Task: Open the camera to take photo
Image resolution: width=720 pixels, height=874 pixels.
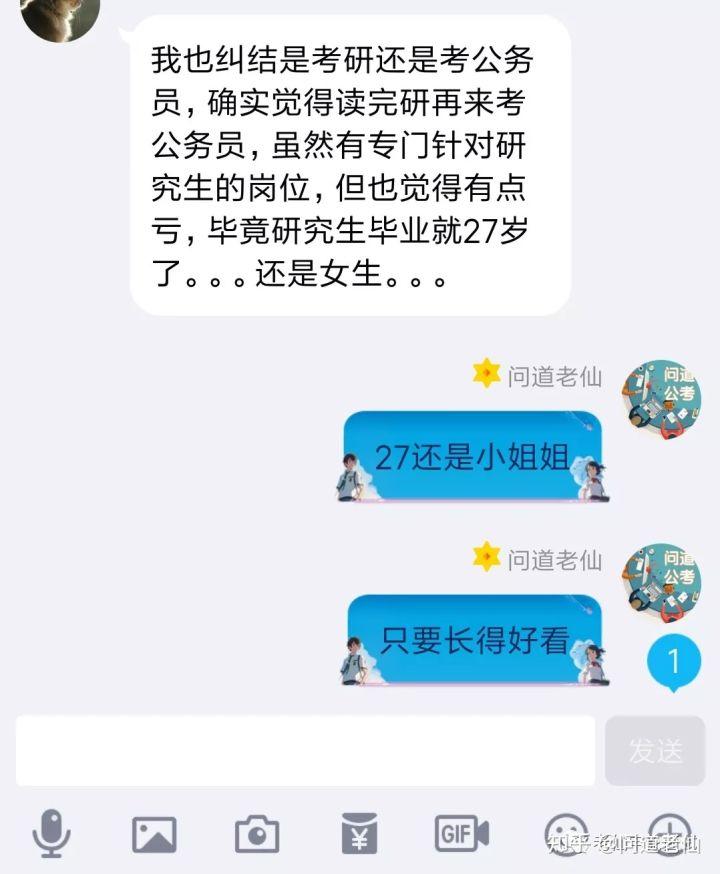Action: pyautogui.click(x=257, y=833)
